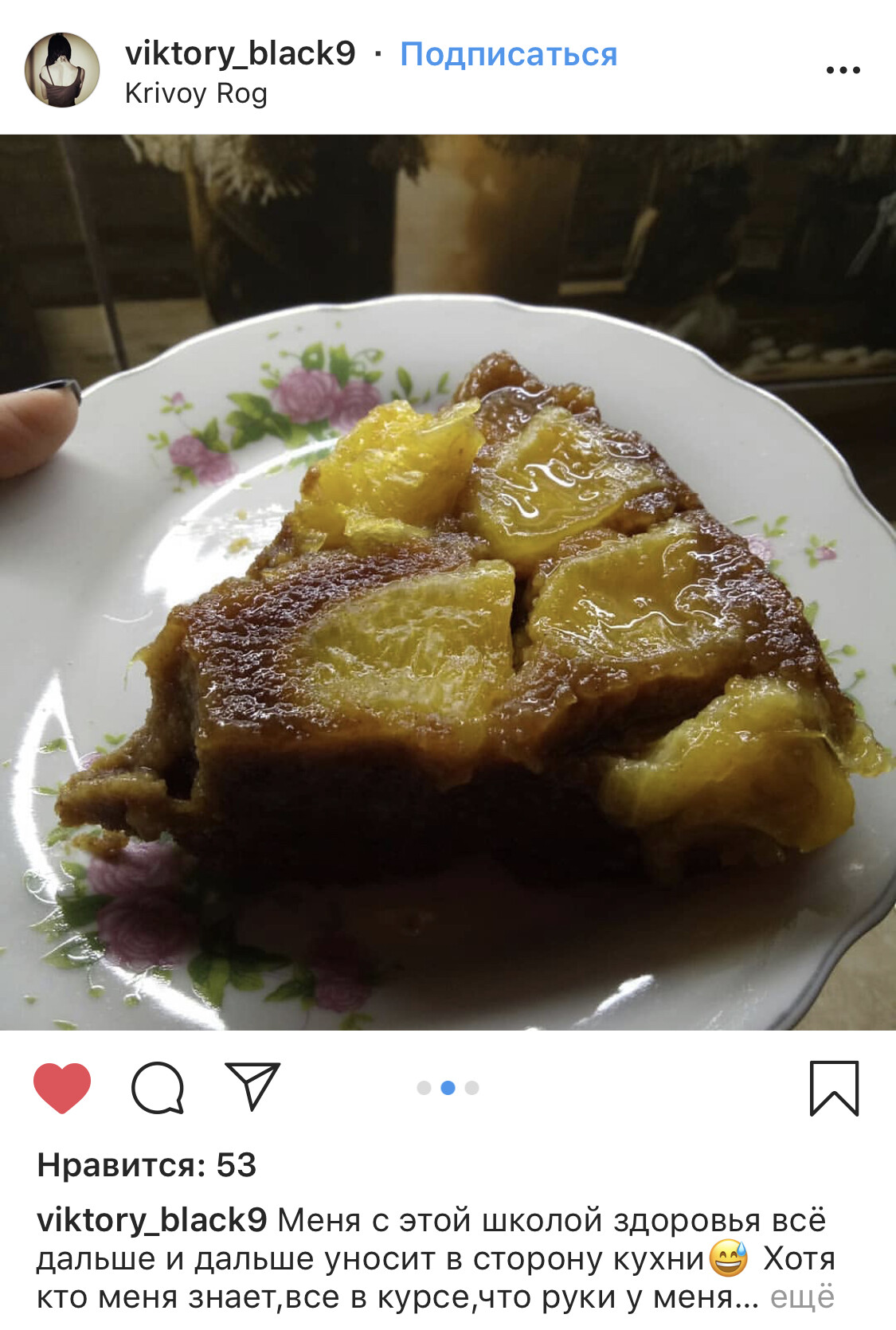Screen dimensions: 896x1330
Task: Tap Подписаться to follow viktory_black9
Action: pyautogui.click(x=508, y=54)
